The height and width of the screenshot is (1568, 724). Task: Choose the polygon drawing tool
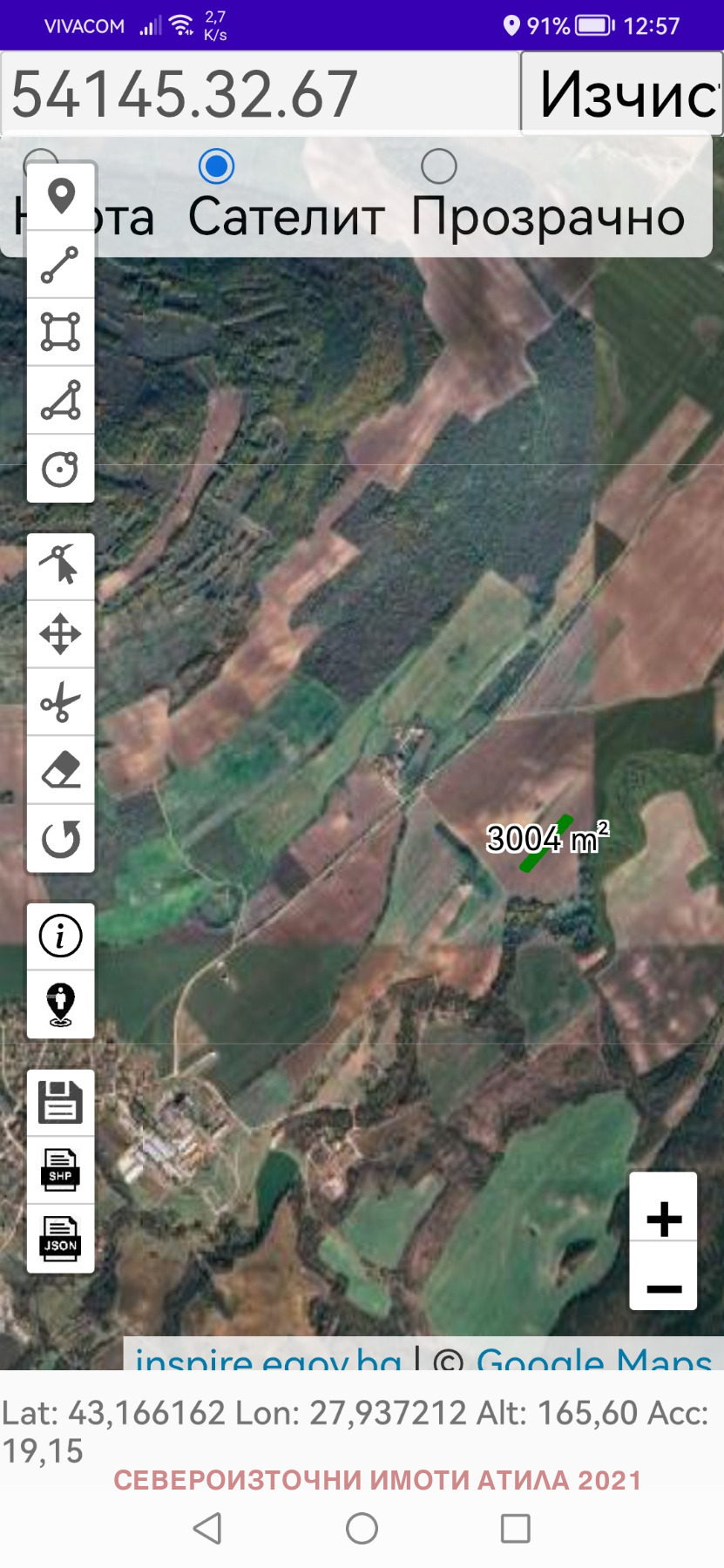(x=61, y=332)
